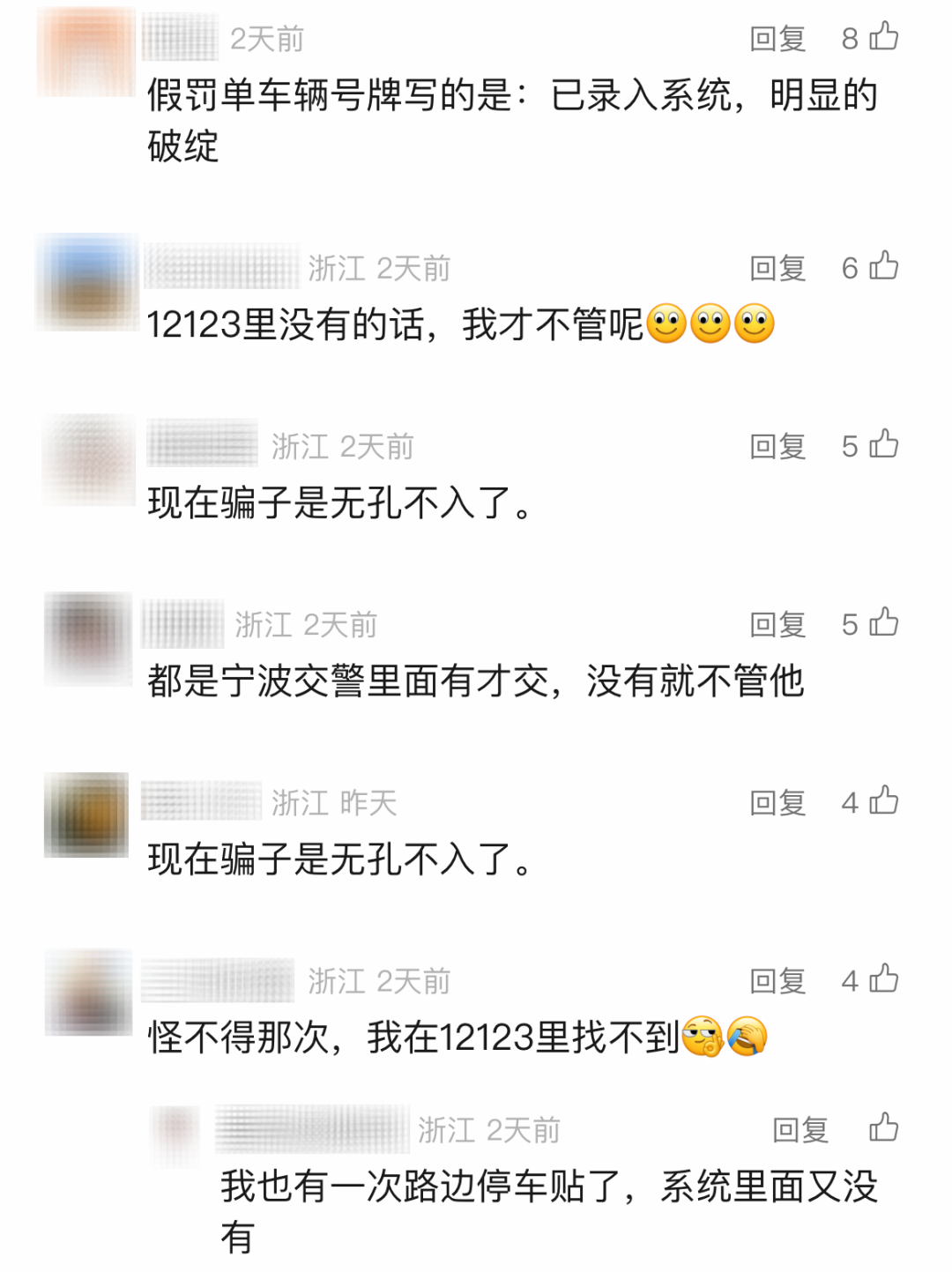
Task: Reply to '怪不得那次，我在12123里找不到' comment
Action: [777, 981]
